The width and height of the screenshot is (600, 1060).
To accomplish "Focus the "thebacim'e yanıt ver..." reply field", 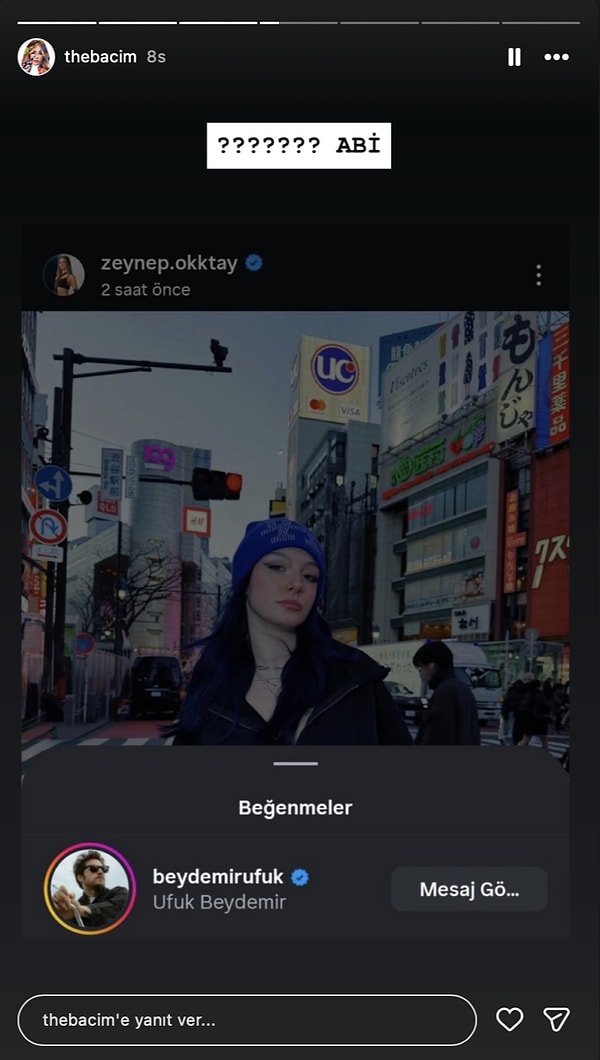I will (x=247, y=1020).
